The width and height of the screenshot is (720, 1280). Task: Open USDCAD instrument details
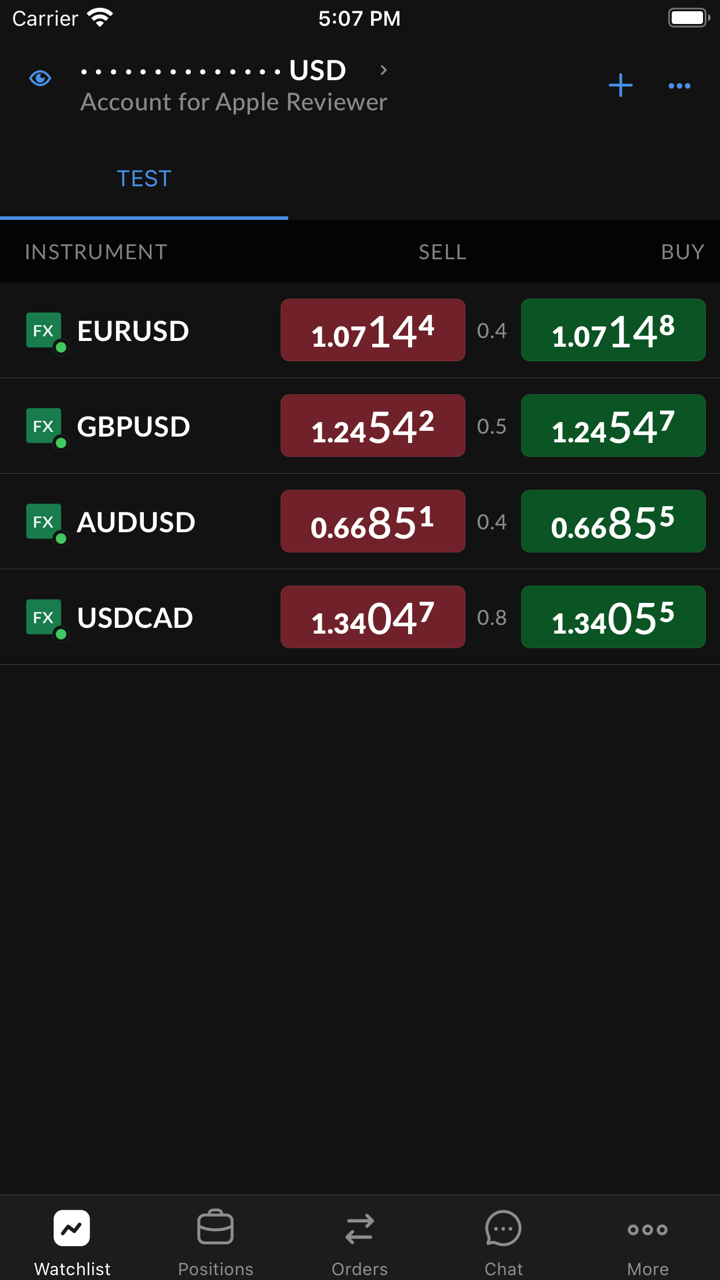coord(134,618)
